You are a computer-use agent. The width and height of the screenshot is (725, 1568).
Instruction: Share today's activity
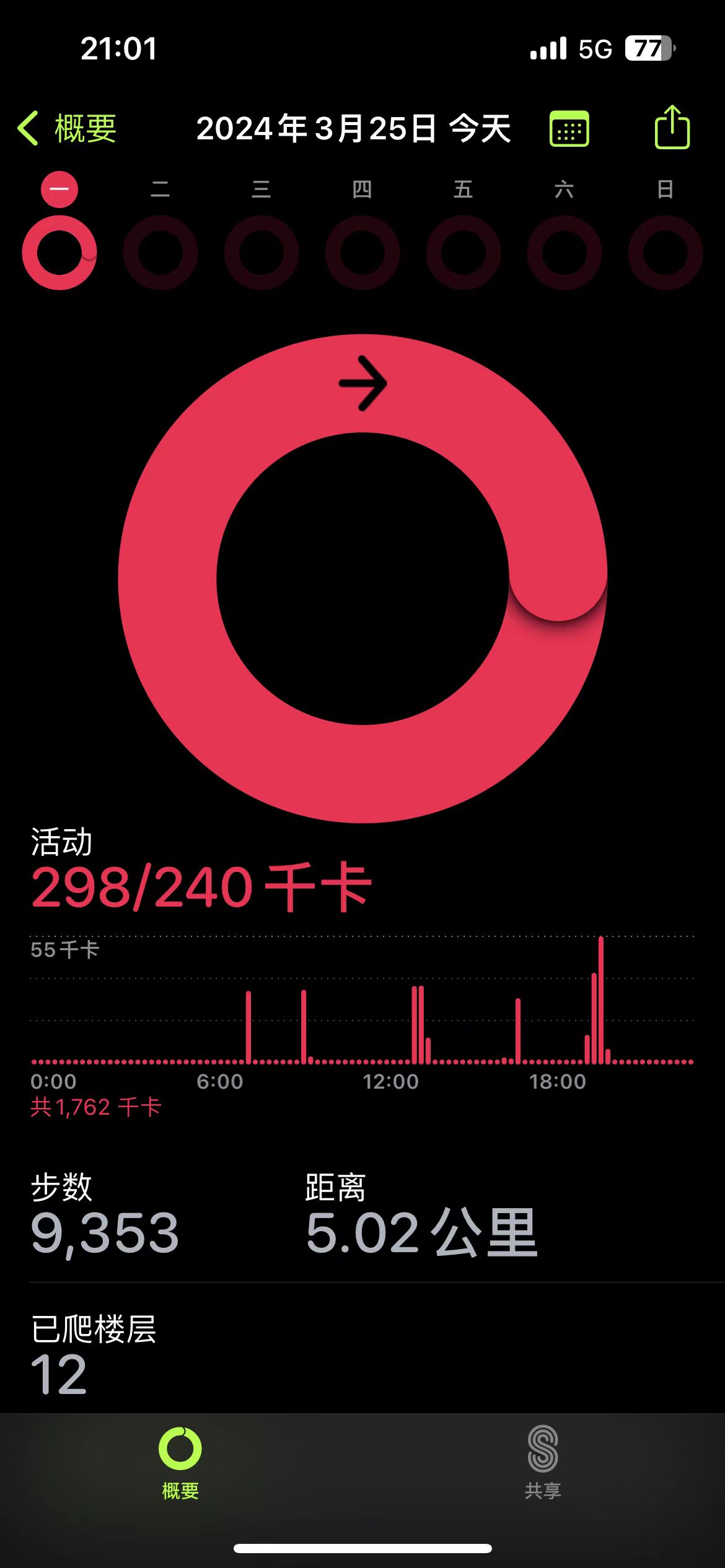(x=672, y=128)
